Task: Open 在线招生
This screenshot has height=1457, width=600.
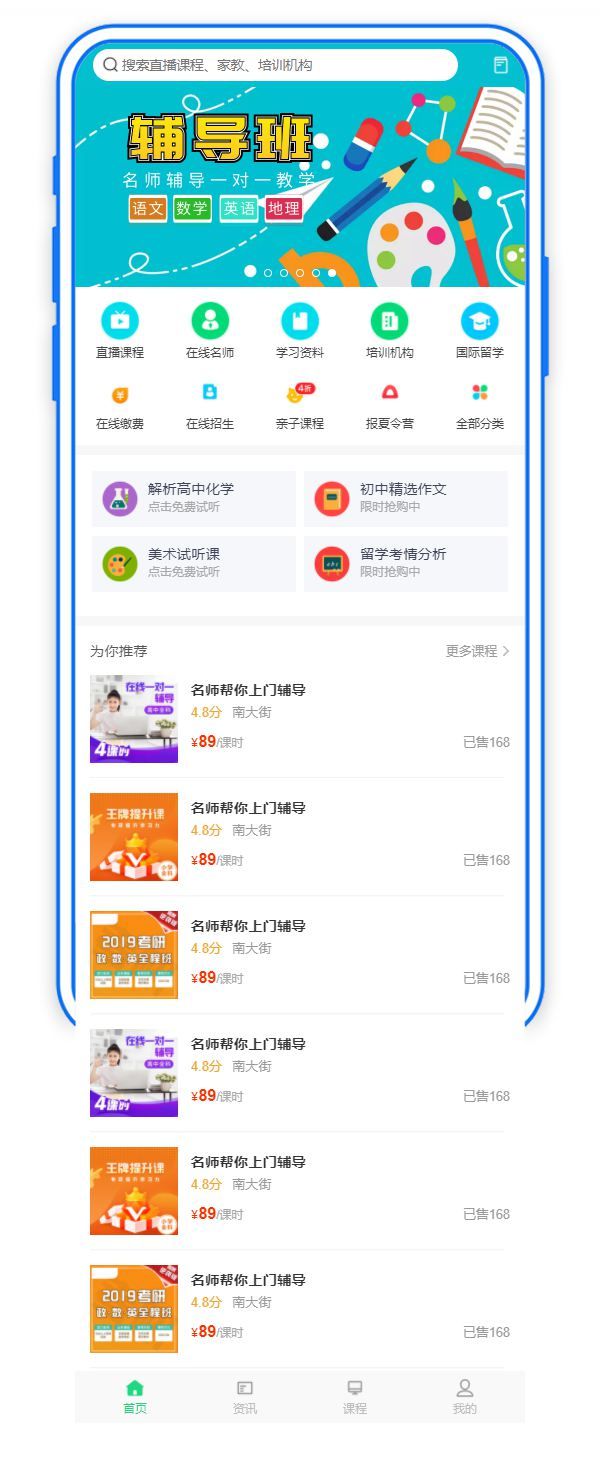Action: 210,404
